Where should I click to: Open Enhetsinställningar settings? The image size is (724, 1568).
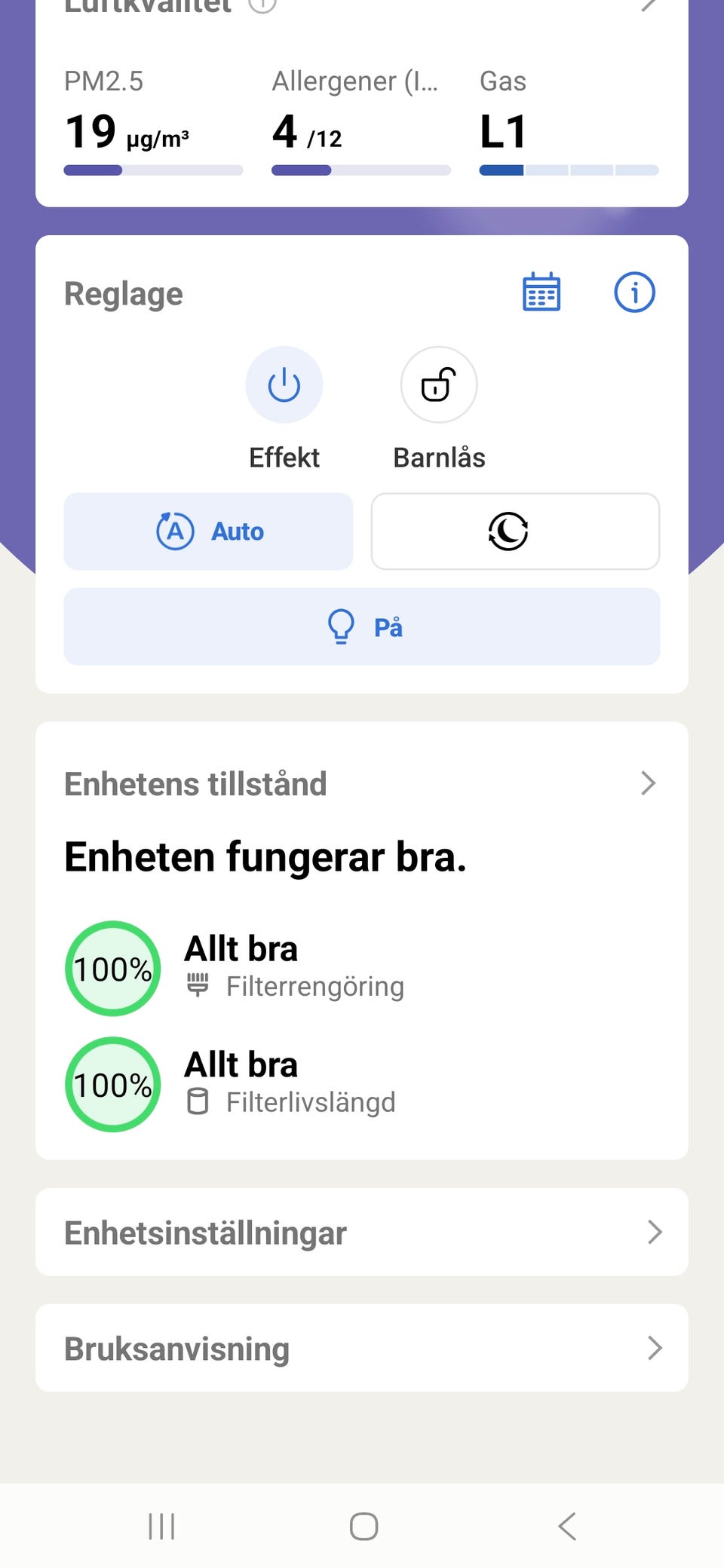coord(361,1232)
